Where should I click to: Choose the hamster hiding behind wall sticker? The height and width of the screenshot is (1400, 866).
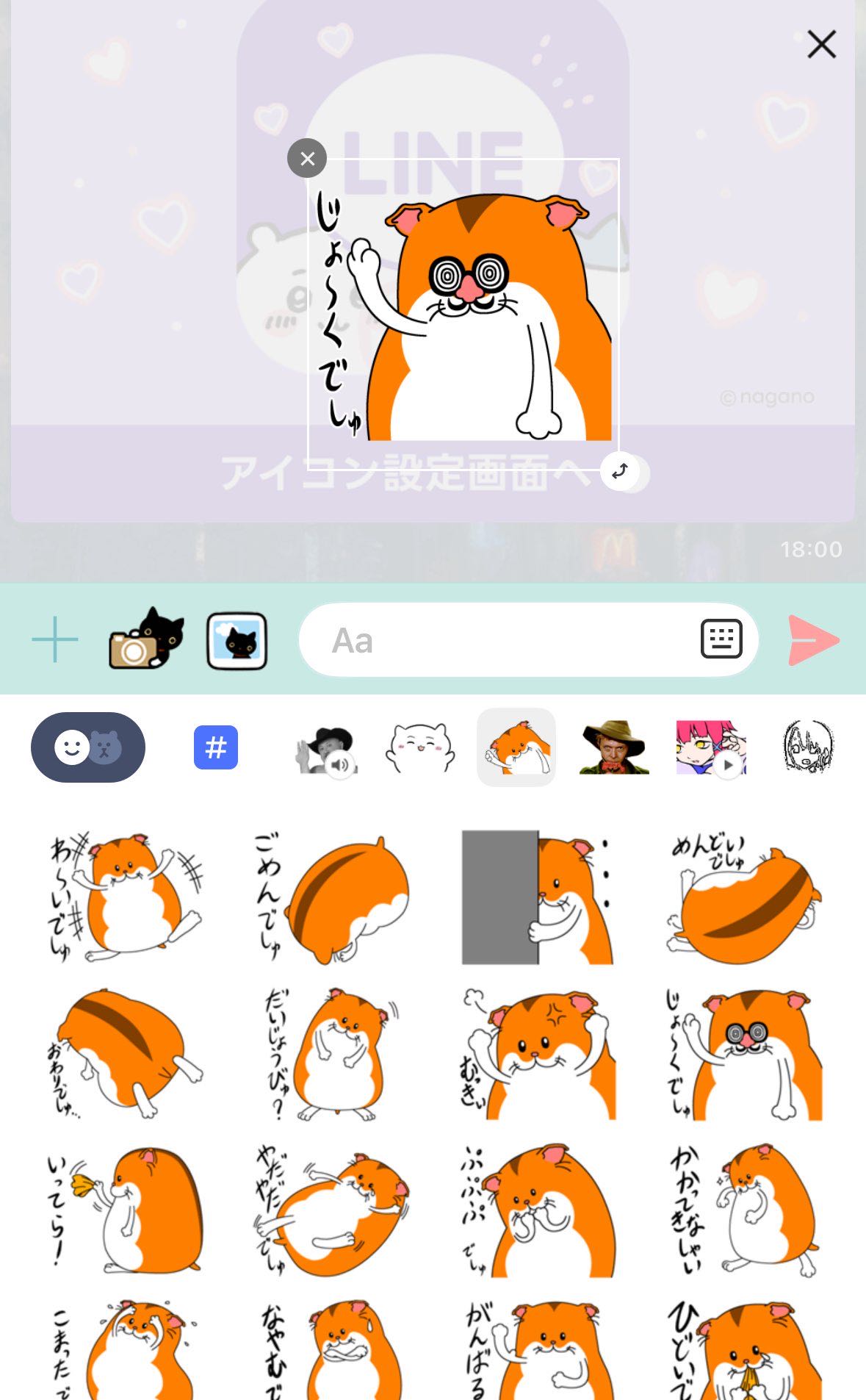pyautogui.click(x=537, y=898)
